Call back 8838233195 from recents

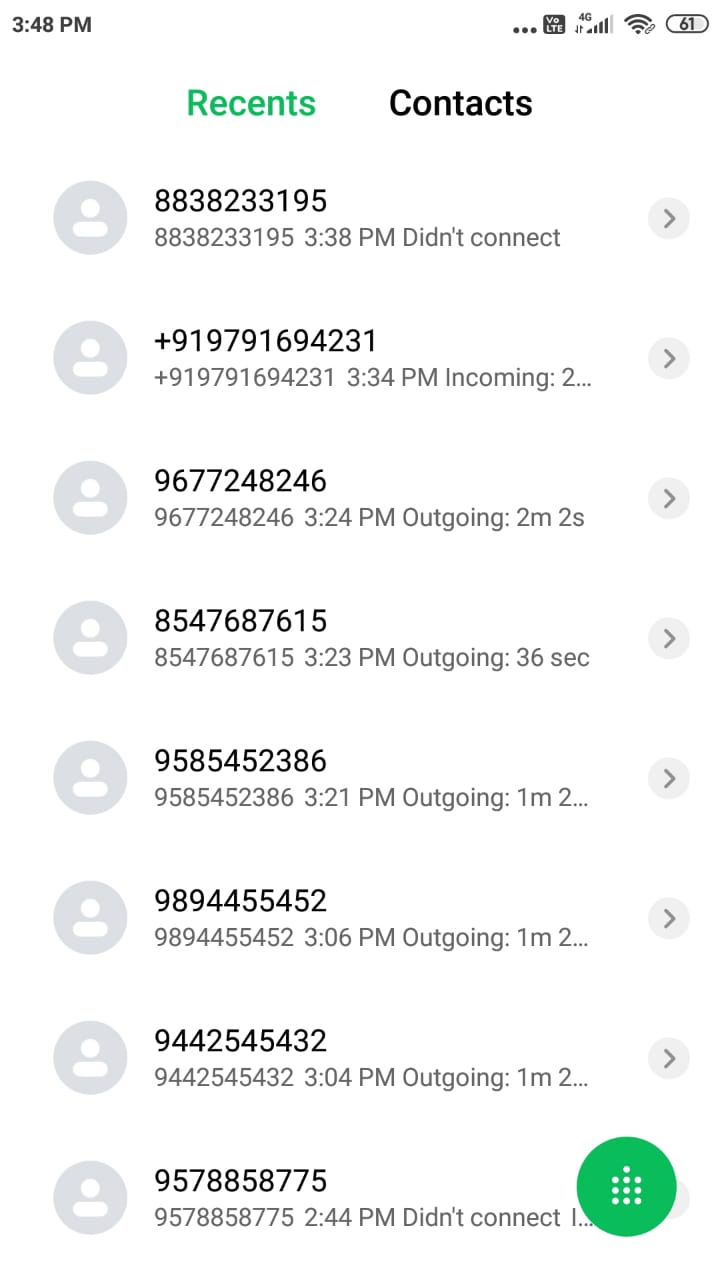tap(340, 218)
